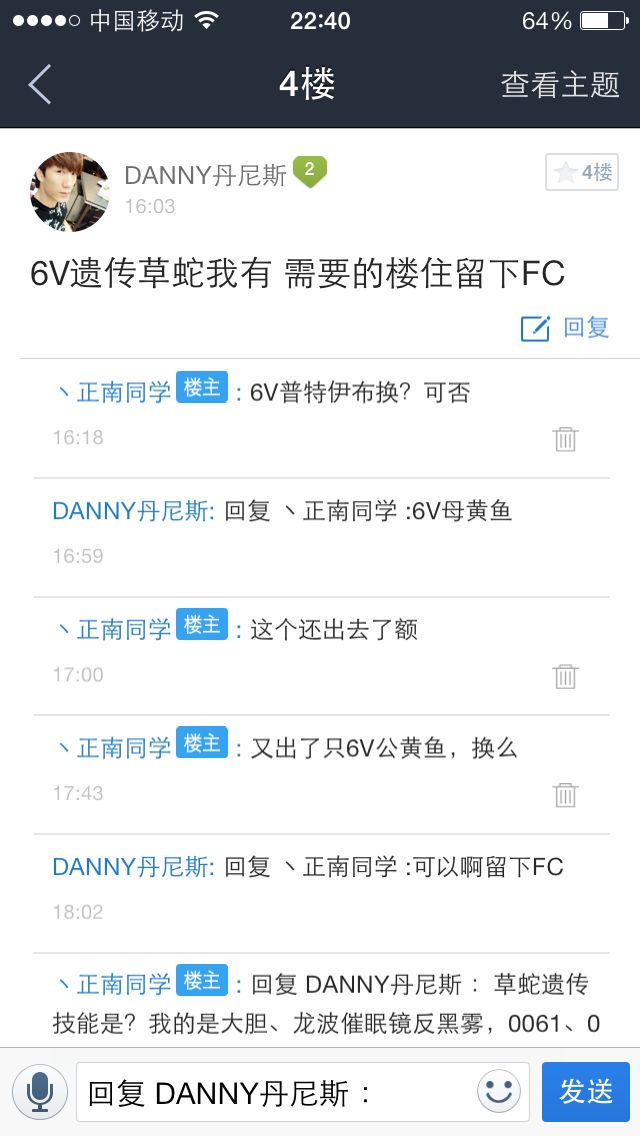
Task: Send the reply with 发送
Action: (586, 1092)
